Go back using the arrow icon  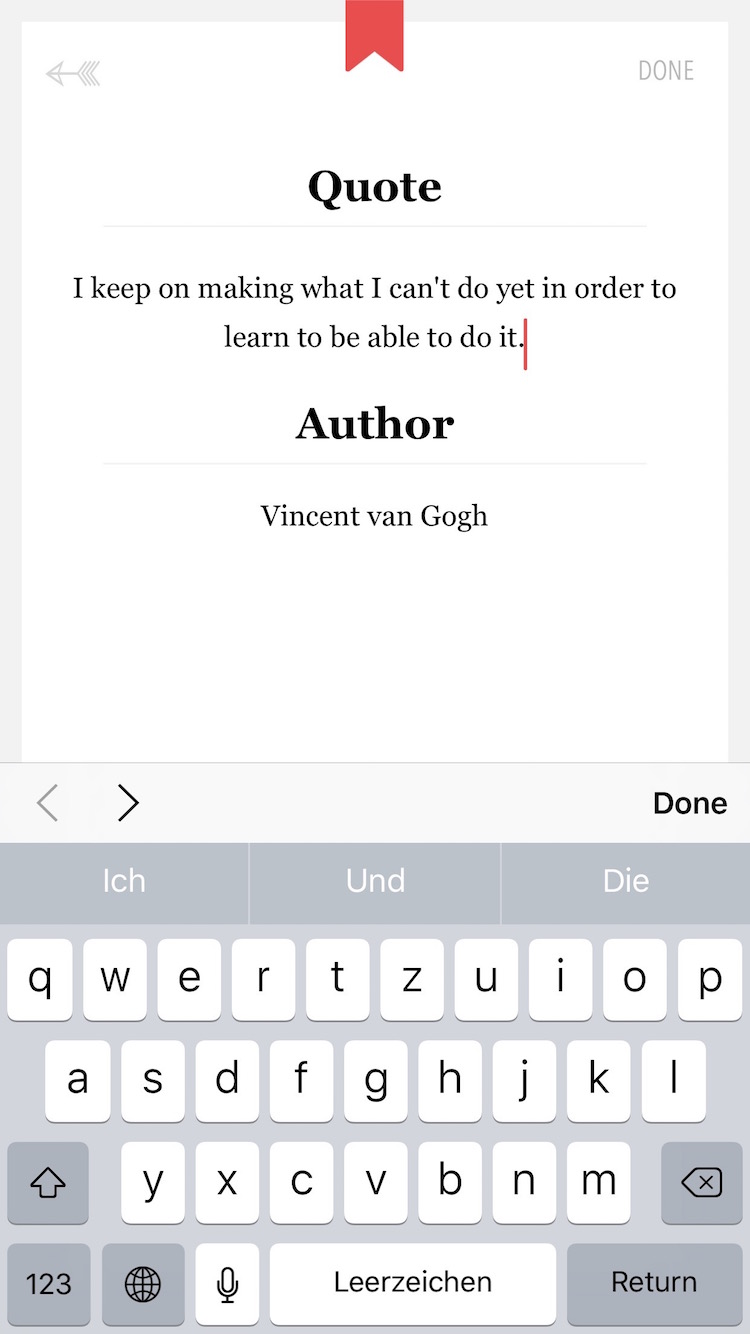[x=73, y=73]
